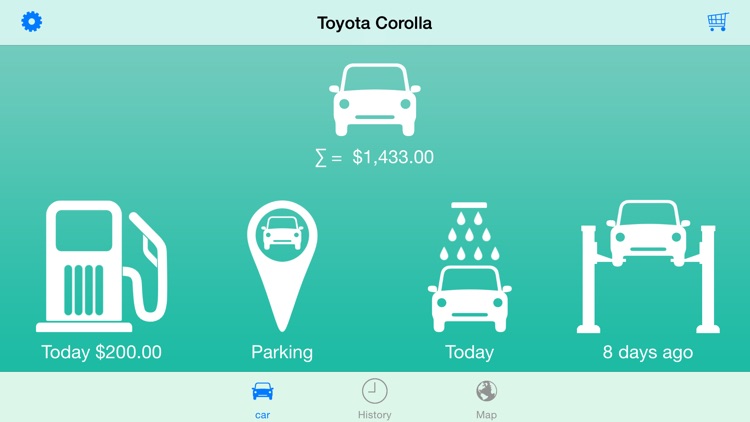Tap the car icon above the total

pyautogui.click(x=375, y=100)
